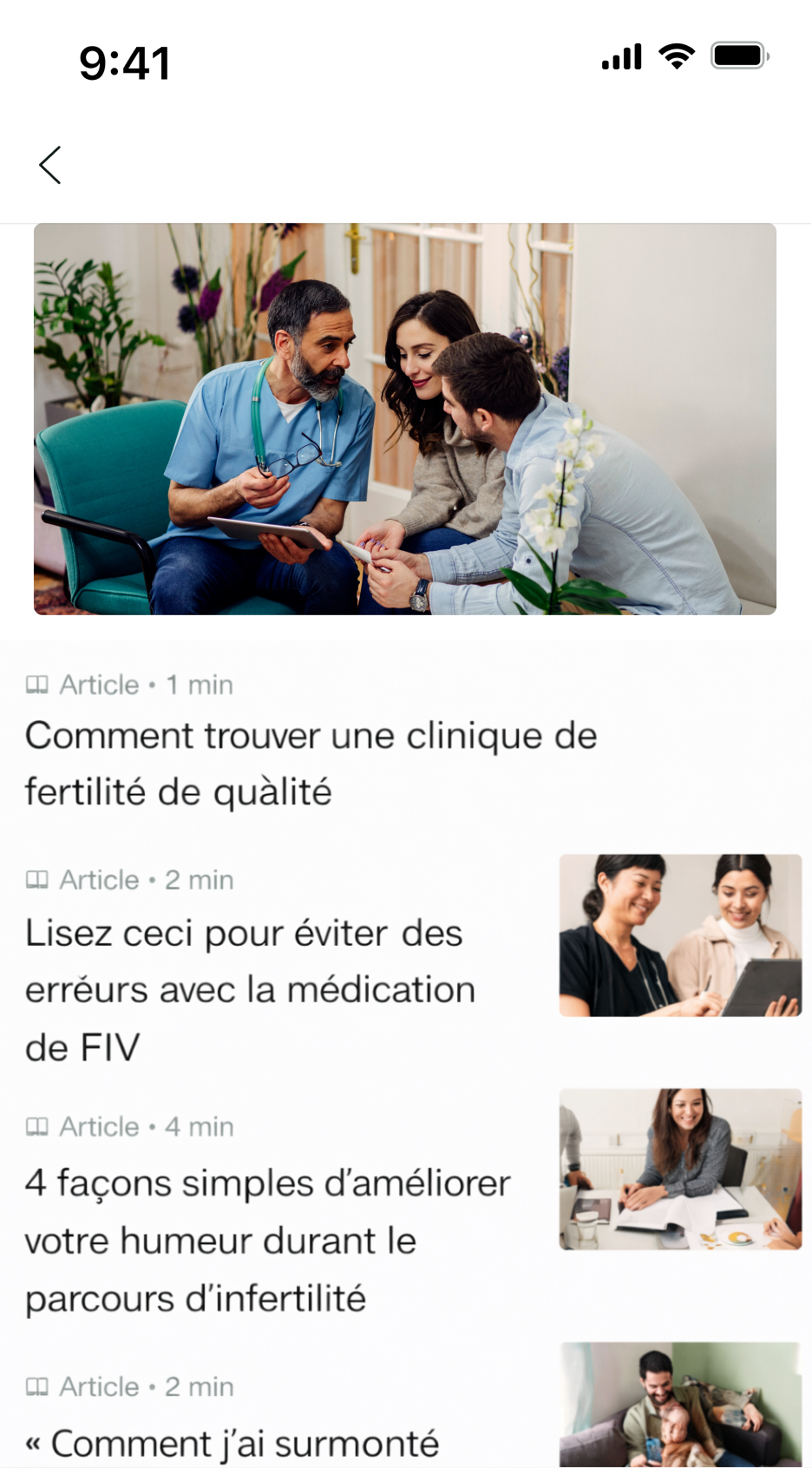Open 'Comment trouver une clinique de fertilité' article

coord(310,762)
